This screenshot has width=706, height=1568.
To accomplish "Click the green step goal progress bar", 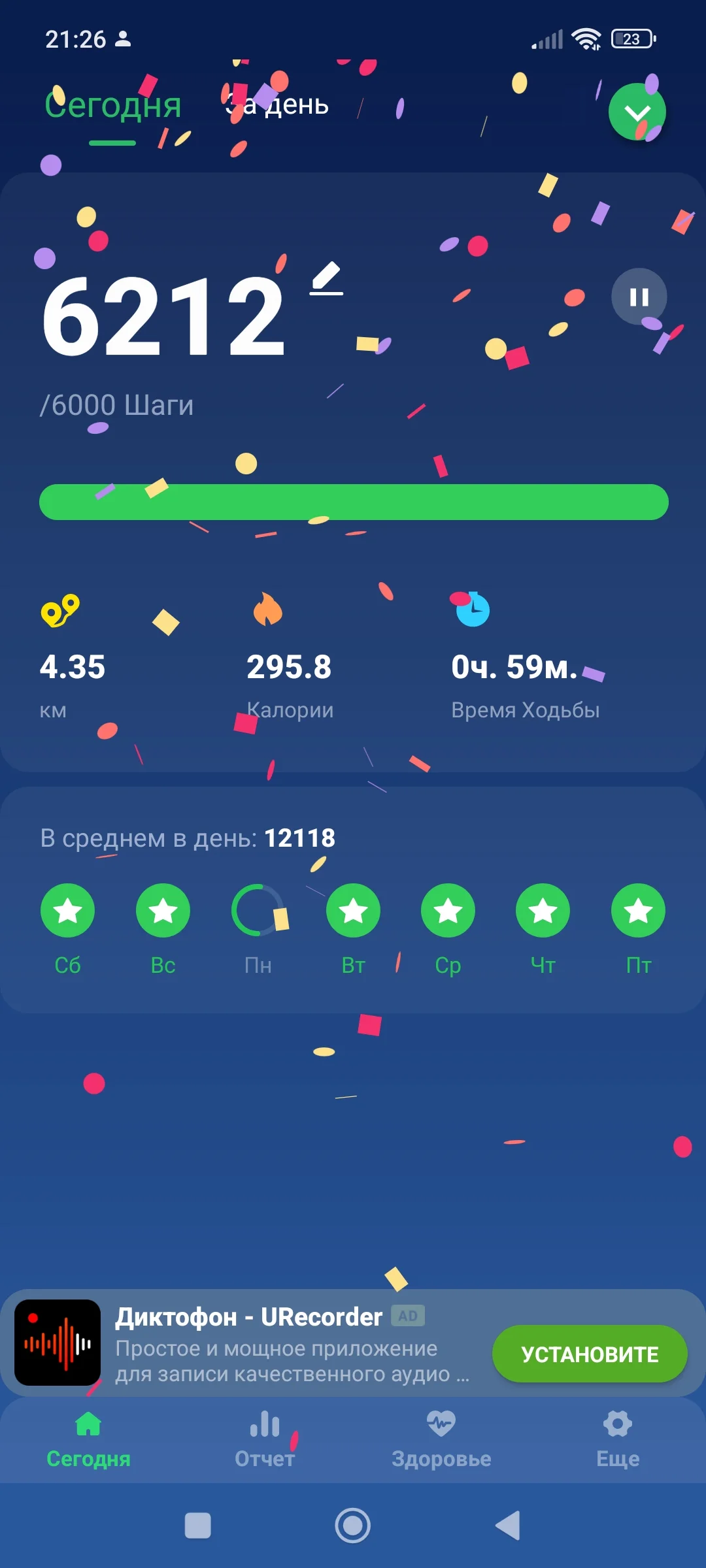I will pyautogui.click(x=353, y=502).
